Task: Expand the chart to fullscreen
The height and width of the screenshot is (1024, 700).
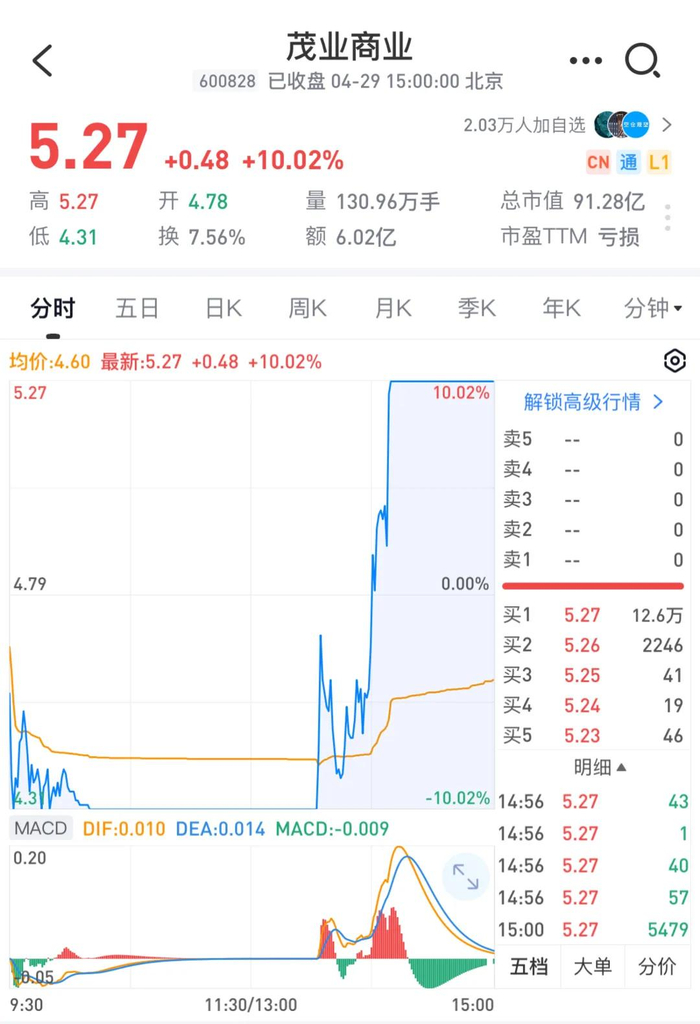Action: tap(466, 877)
